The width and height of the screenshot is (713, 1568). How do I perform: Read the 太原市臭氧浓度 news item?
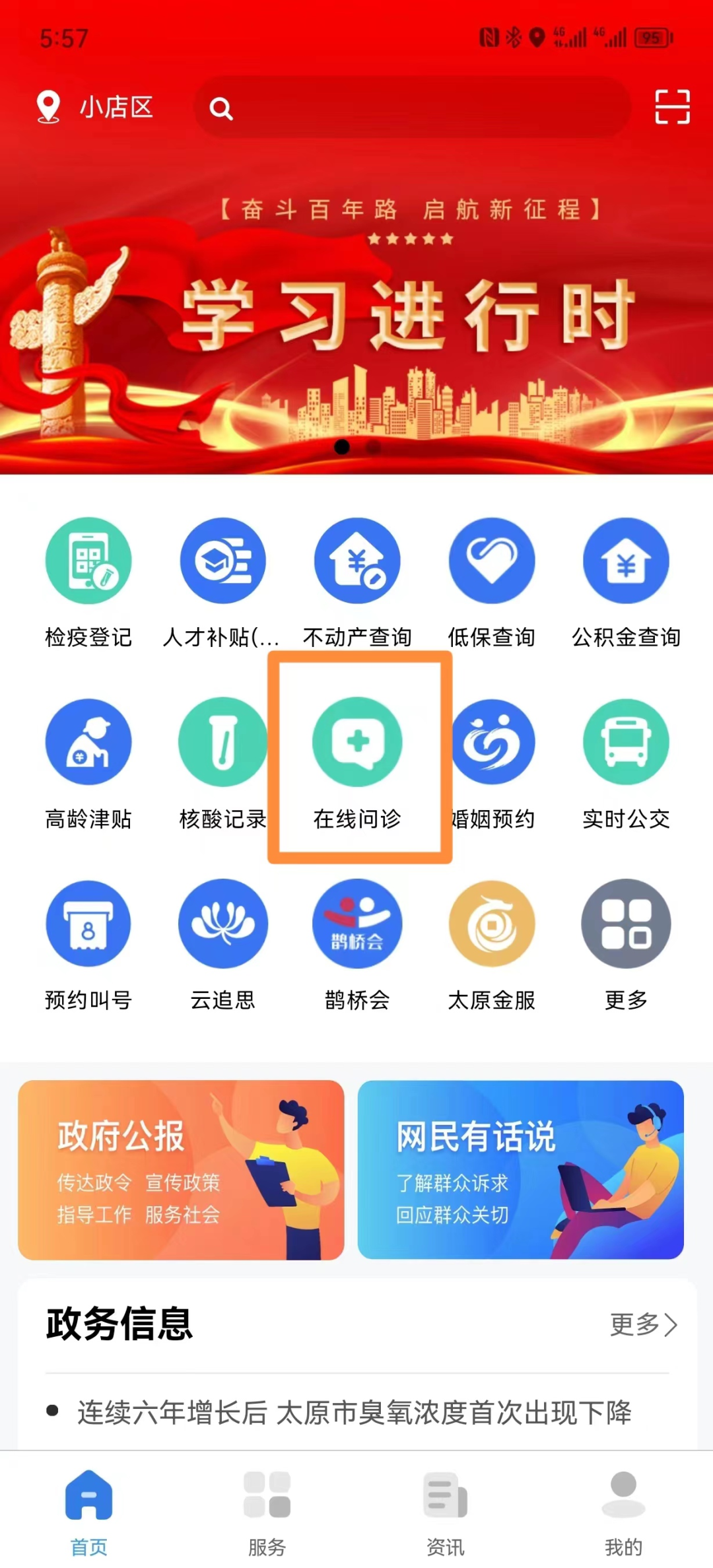point(355,1412)
